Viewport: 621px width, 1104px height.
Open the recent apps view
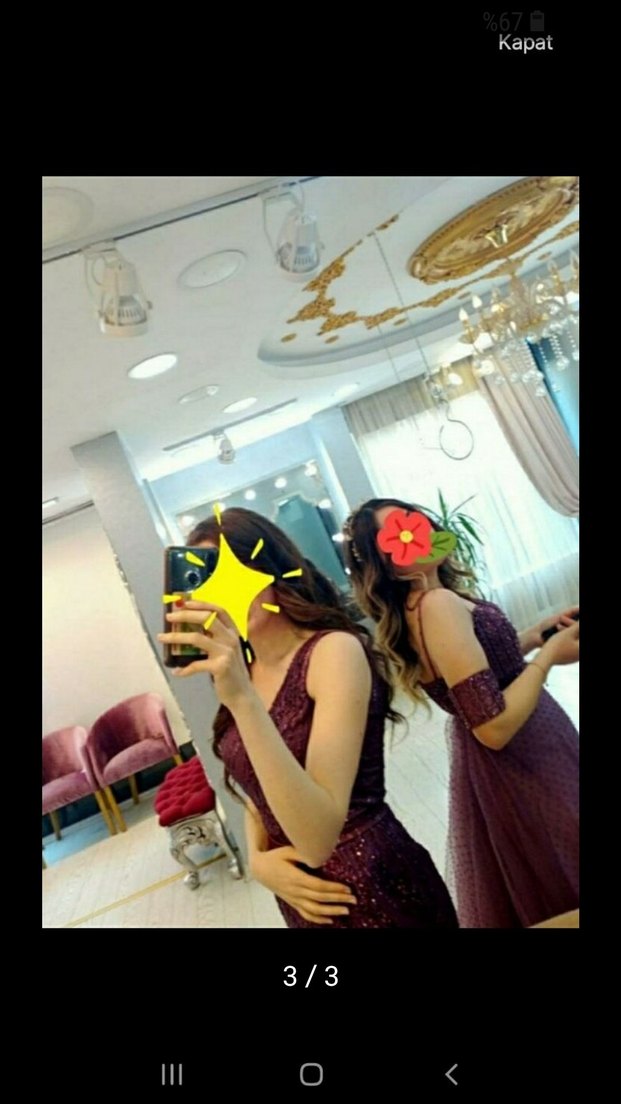[x=172, y=1074]
